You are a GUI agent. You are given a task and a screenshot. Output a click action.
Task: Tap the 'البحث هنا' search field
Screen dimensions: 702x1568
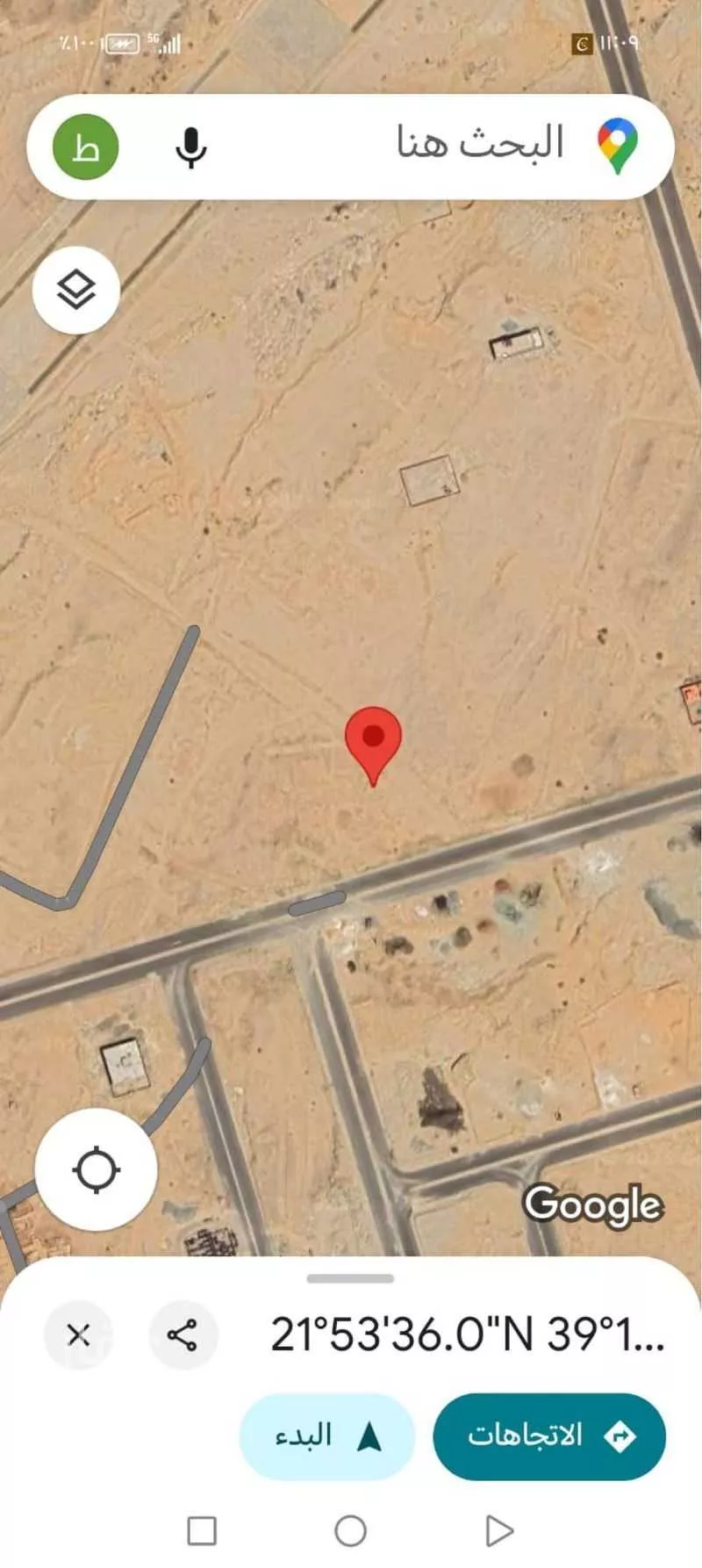coord(439,145)
